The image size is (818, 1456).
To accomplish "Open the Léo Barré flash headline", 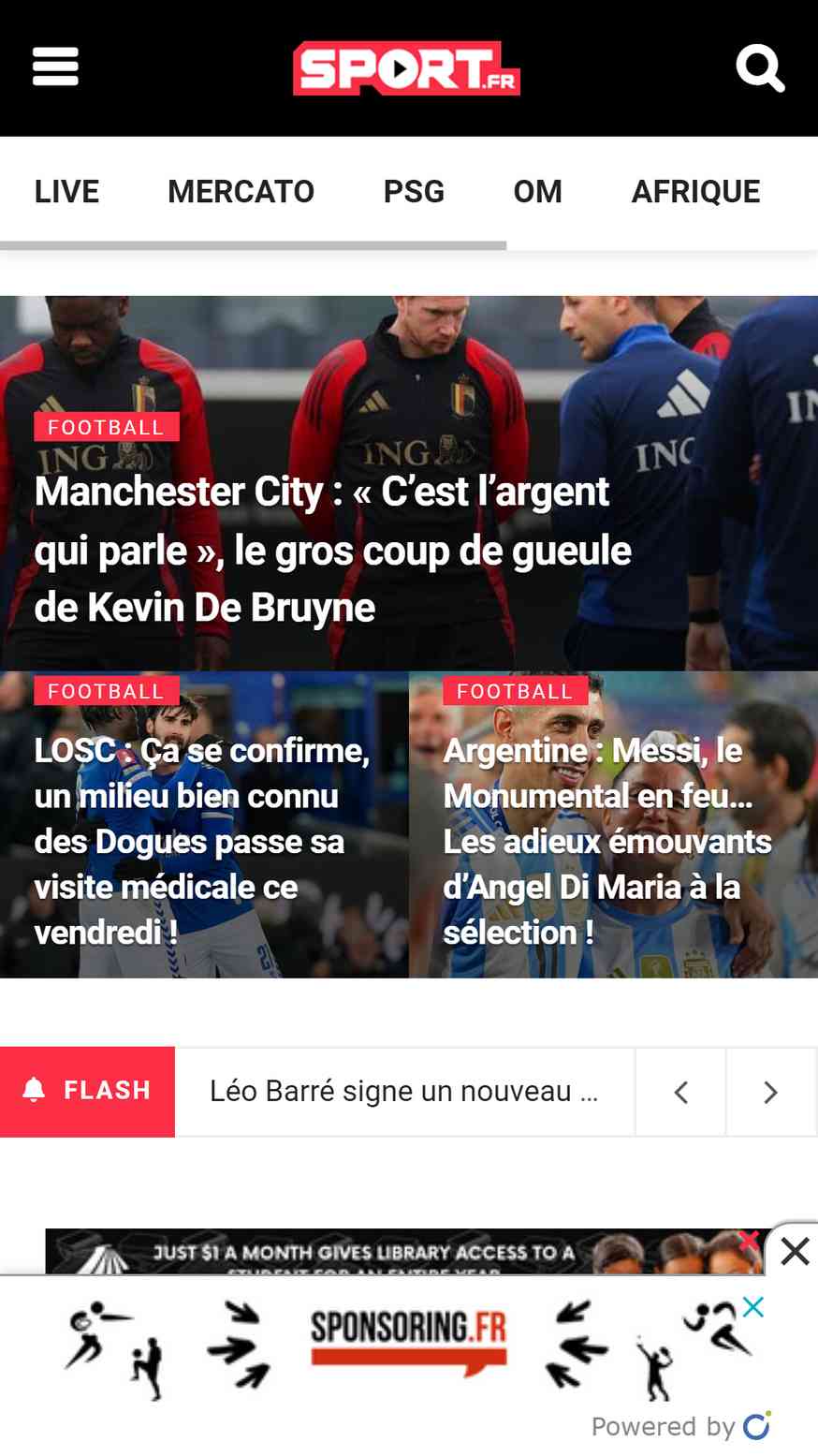I will pos(403,1092).
